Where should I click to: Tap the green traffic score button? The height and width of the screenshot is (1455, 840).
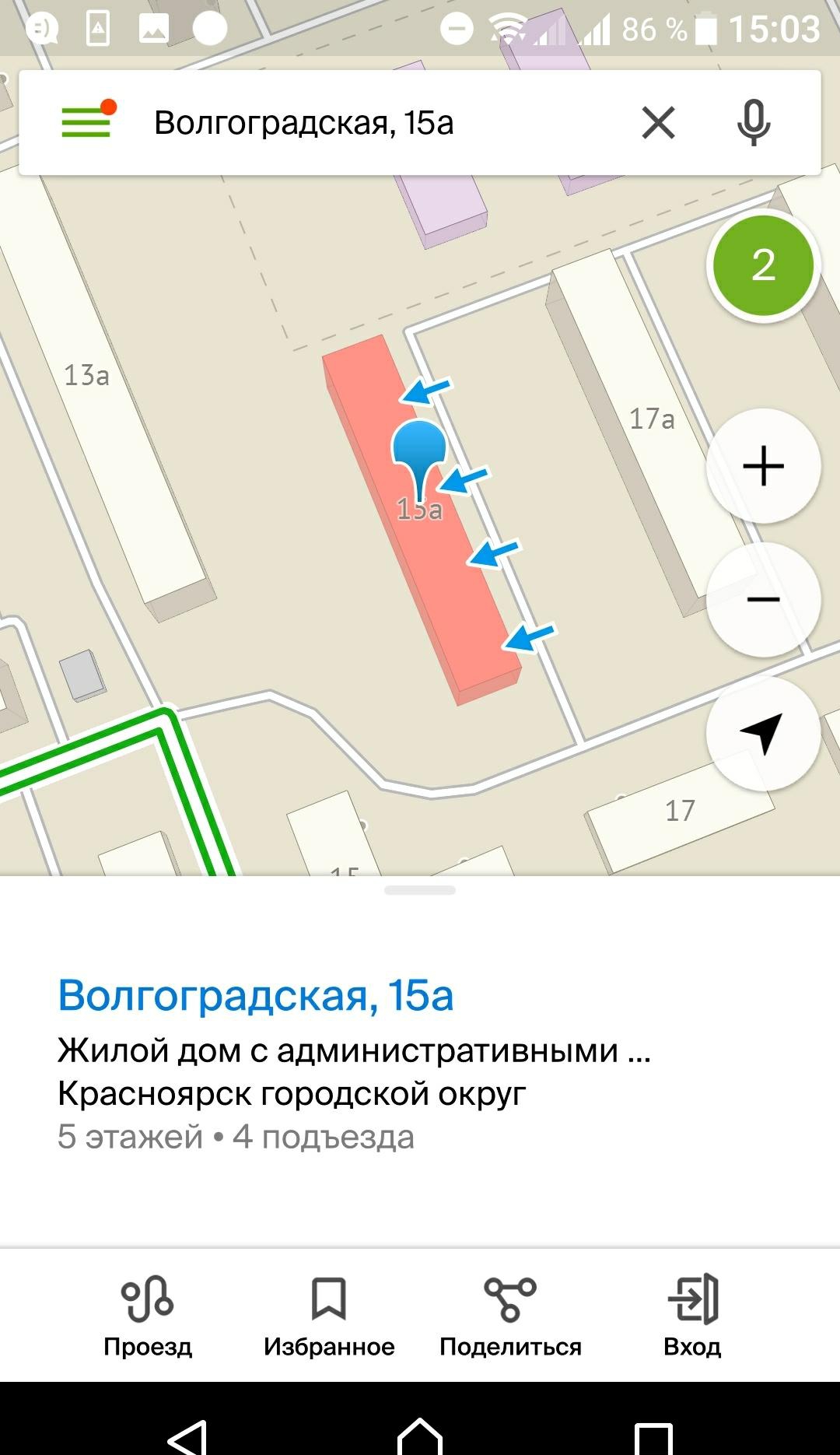pyautogui.click(x=763, y=265)
